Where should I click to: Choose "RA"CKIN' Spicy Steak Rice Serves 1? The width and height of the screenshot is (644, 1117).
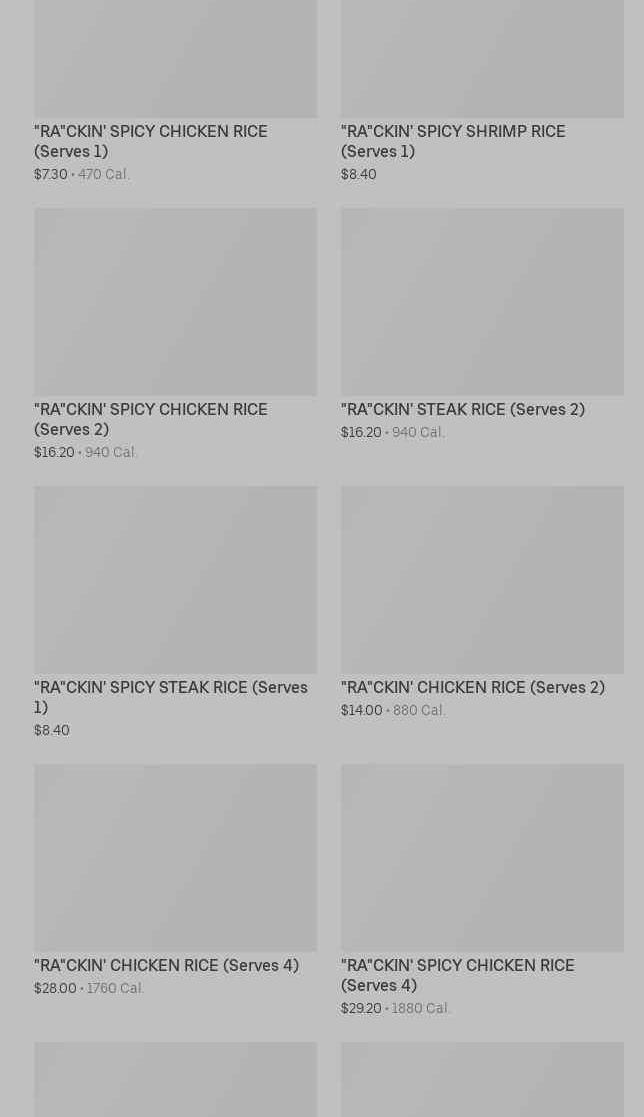tap(175, 612)
